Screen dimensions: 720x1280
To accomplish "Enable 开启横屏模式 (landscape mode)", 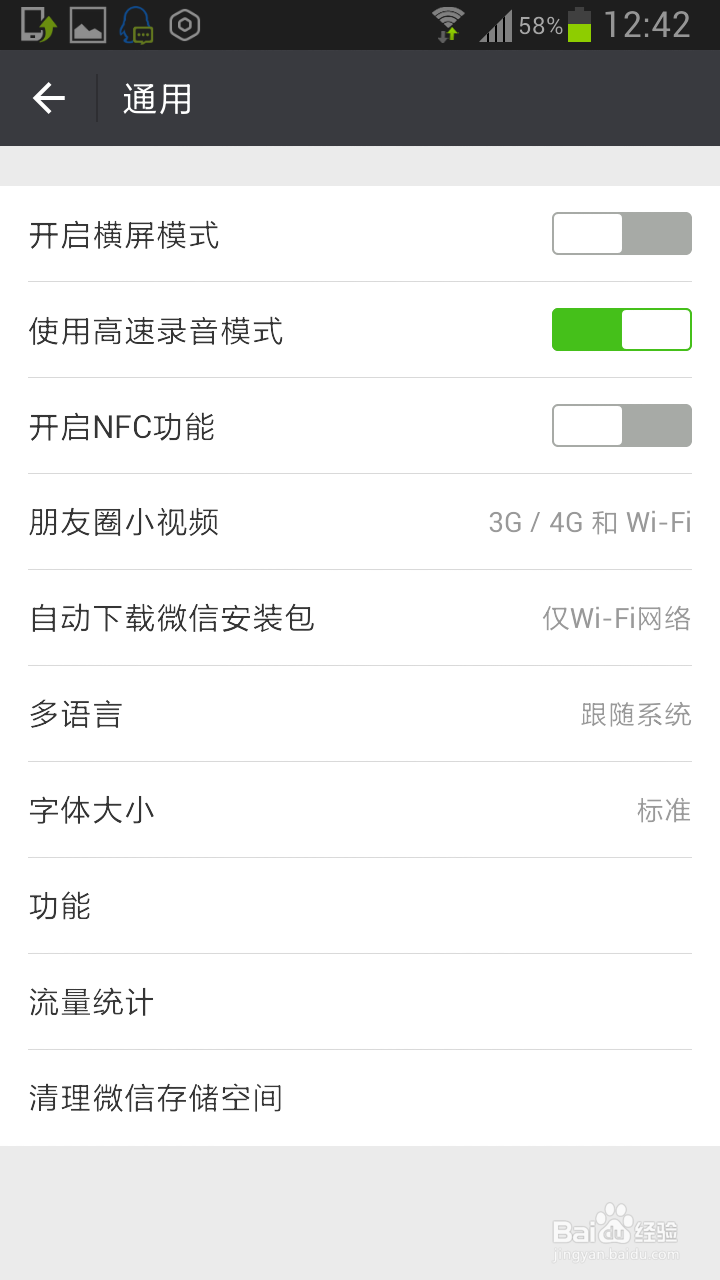I will coord(621,233).
